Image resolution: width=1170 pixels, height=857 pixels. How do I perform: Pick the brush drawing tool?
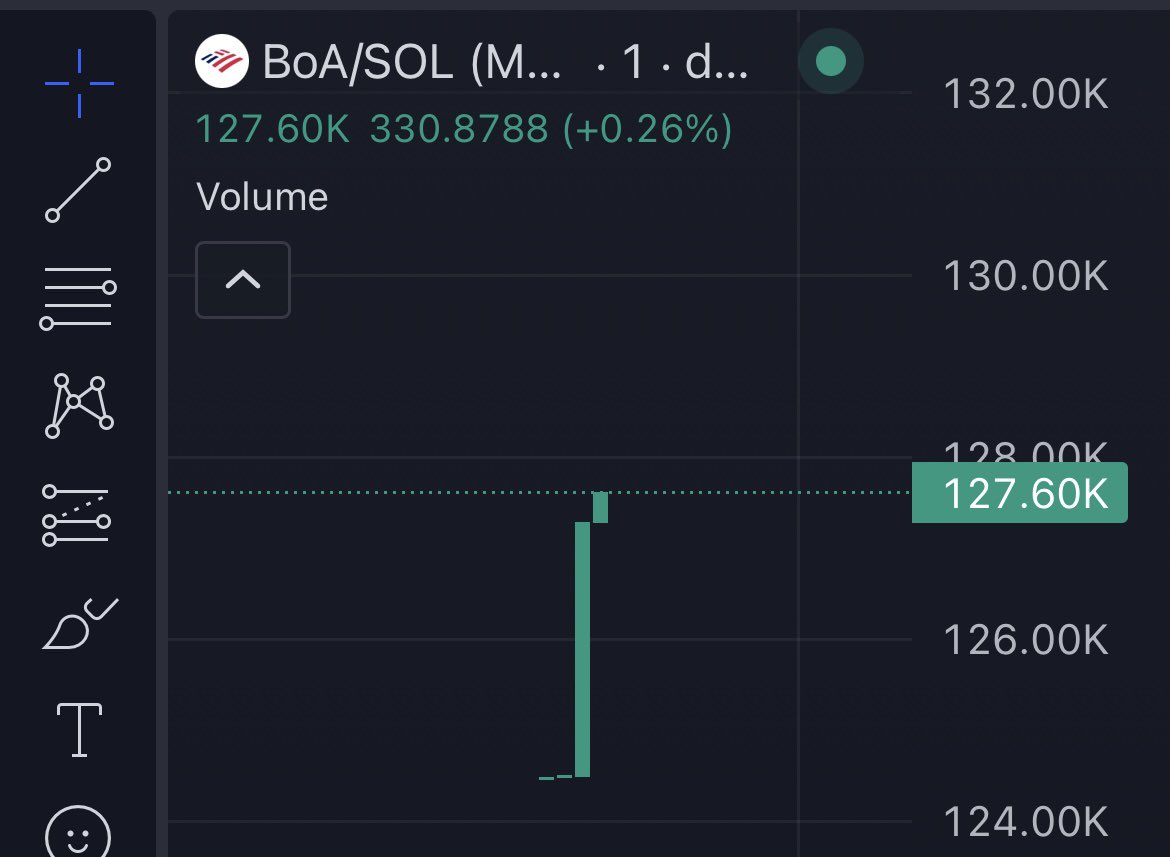pyautogui.click(x=78, y=624)
